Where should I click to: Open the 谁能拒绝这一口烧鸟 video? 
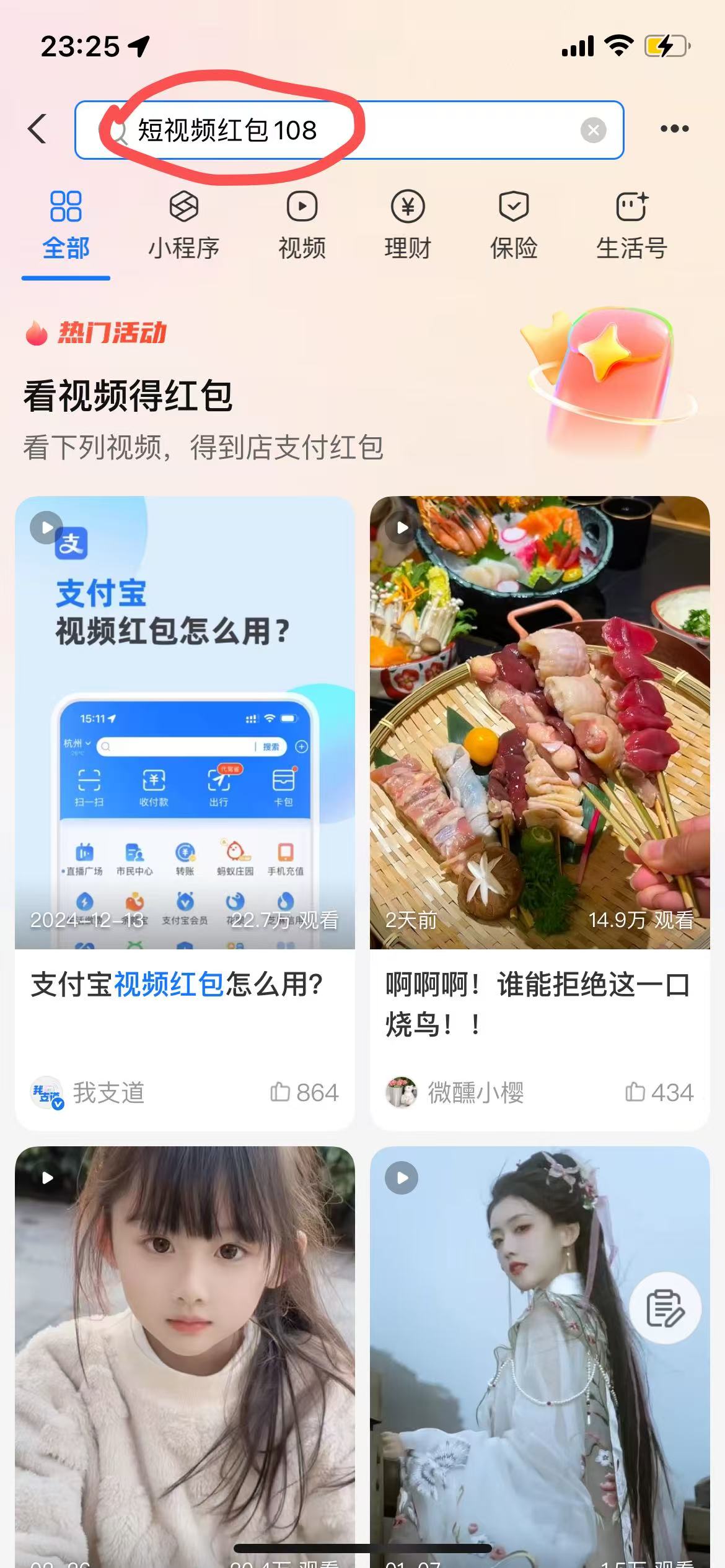pyautogui.click(x=539, y=722)
